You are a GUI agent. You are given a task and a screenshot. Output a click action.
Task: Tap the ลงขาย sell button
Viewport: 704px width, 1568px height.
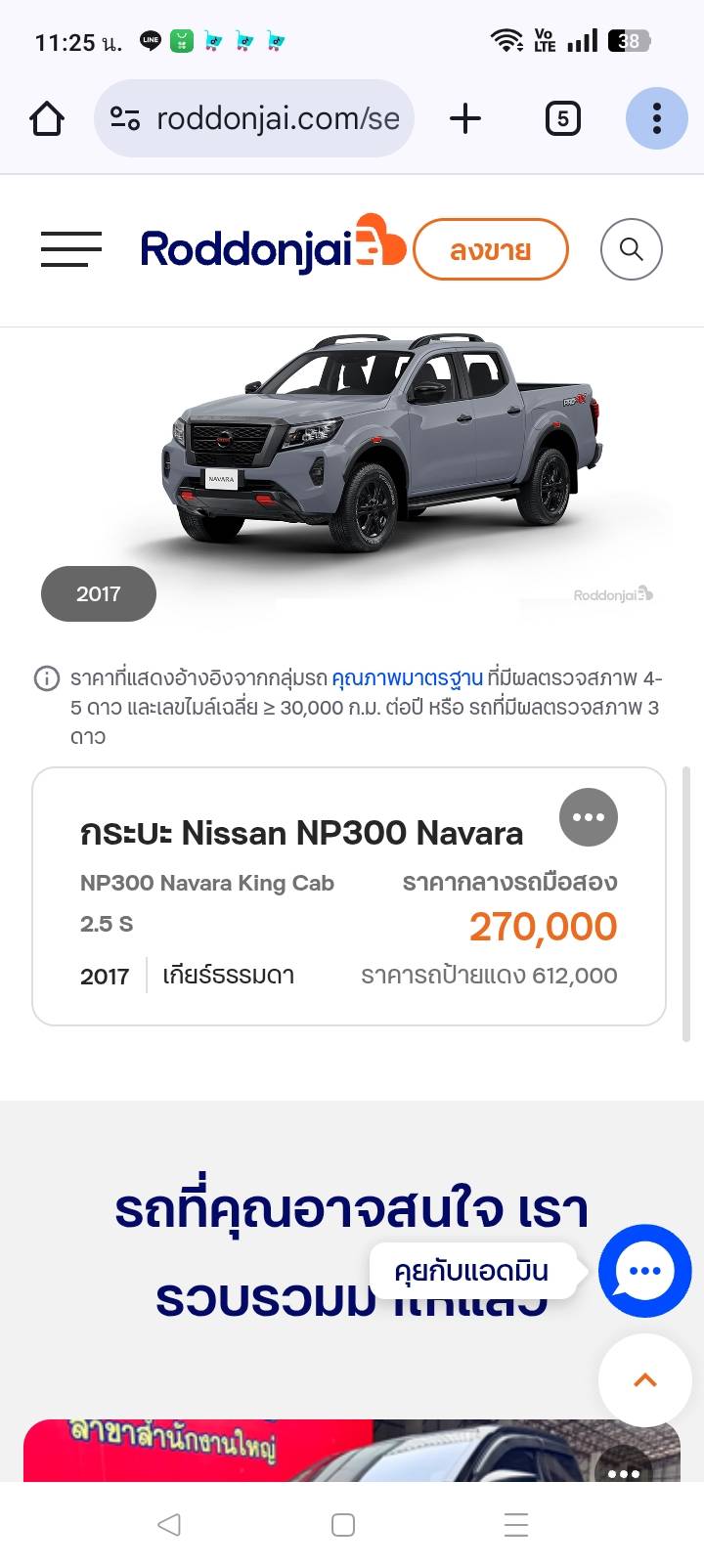pyautogui.click(x=490, y=250)
